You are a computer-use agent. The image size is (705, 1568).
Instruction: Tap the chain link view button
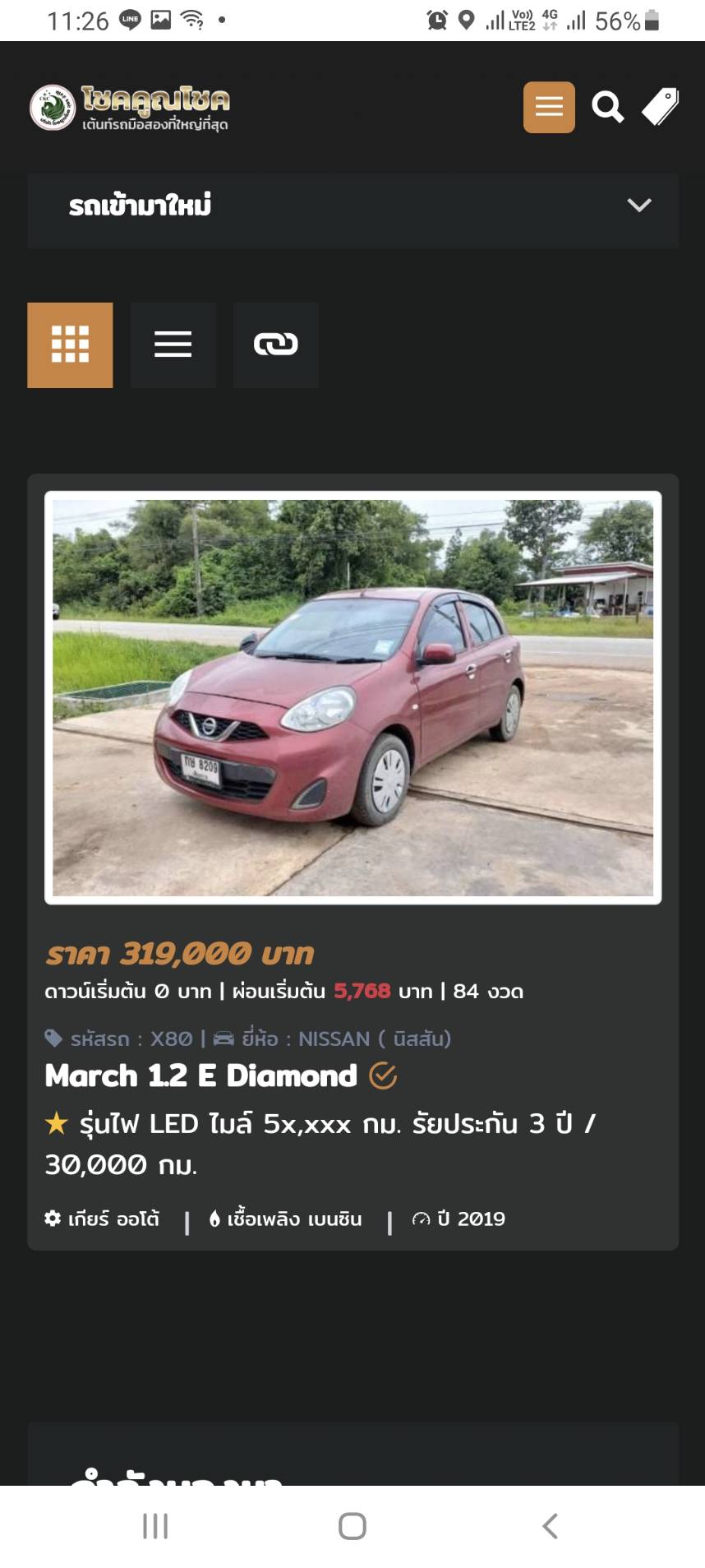(276, 345)
